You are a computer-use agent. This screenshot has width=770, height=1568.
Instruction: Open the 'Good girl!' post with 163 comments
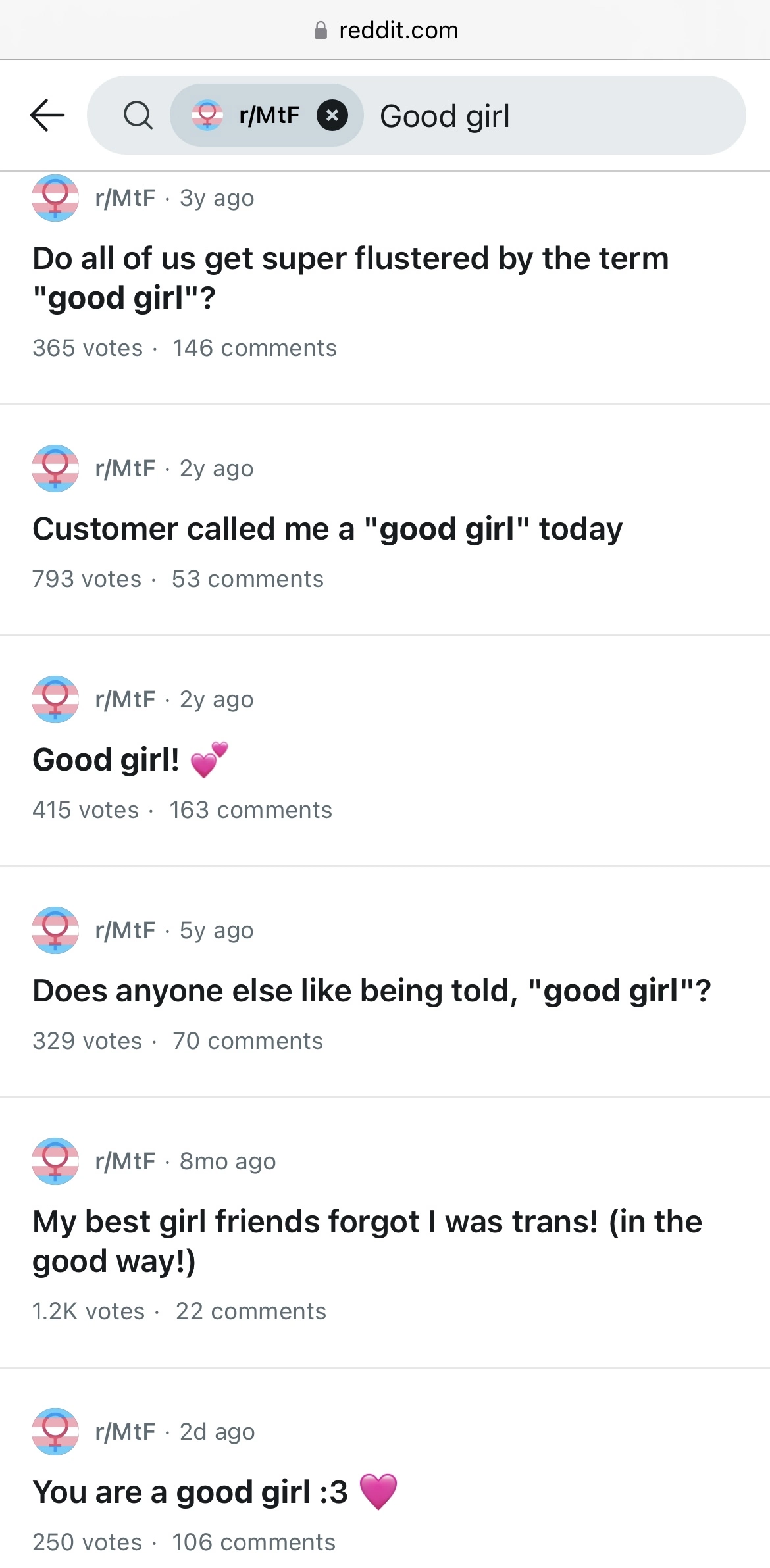point(130,760)
